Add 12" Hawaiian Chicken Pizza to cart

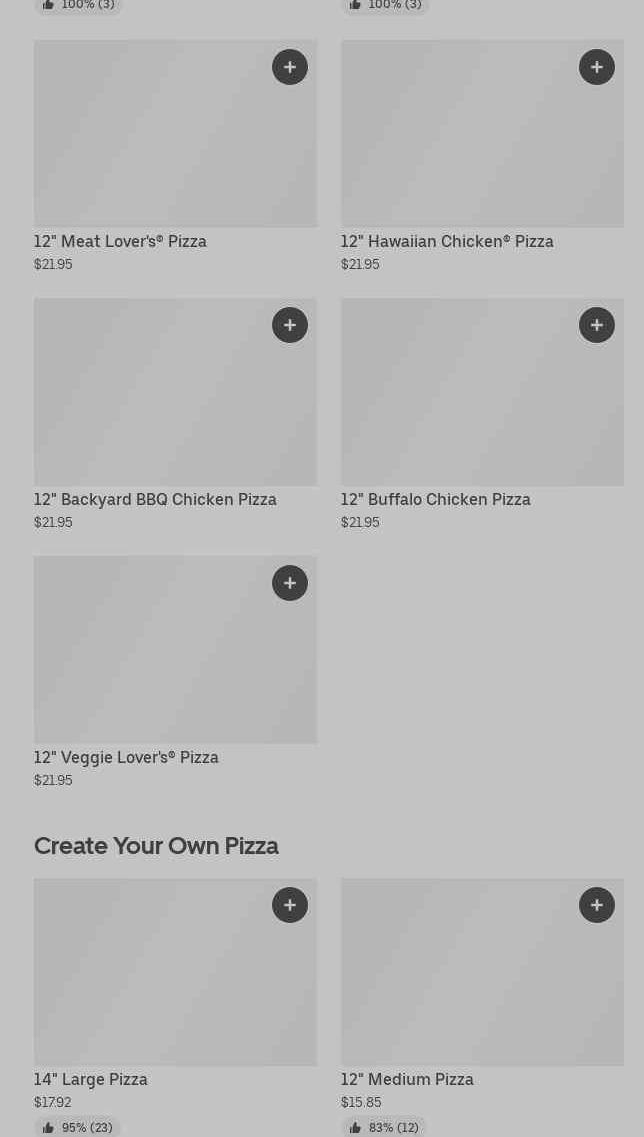[x=597, y=67]
